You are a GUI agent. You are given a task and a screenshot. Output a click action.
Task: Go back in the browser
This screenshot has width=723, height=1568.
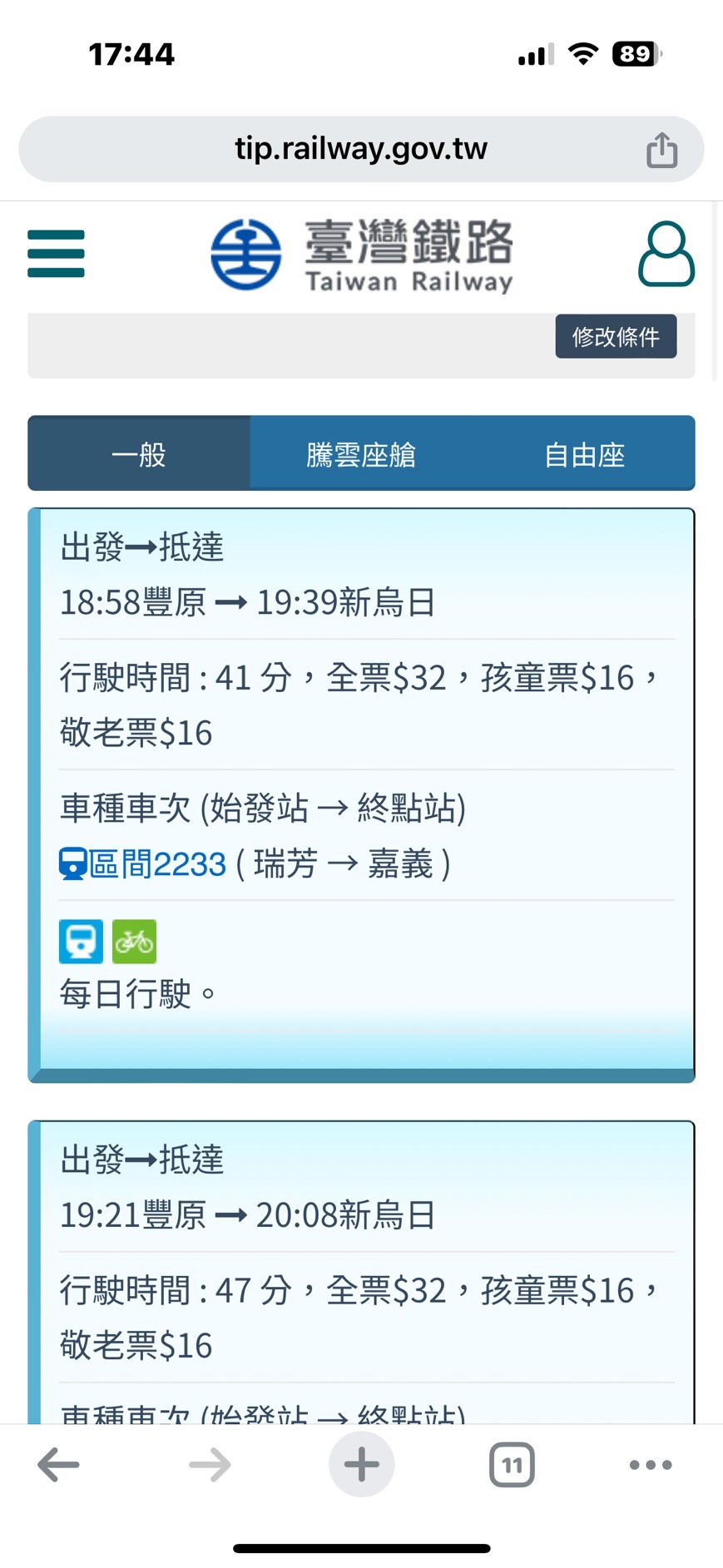pyautogui.click(x=58, y=1465)
